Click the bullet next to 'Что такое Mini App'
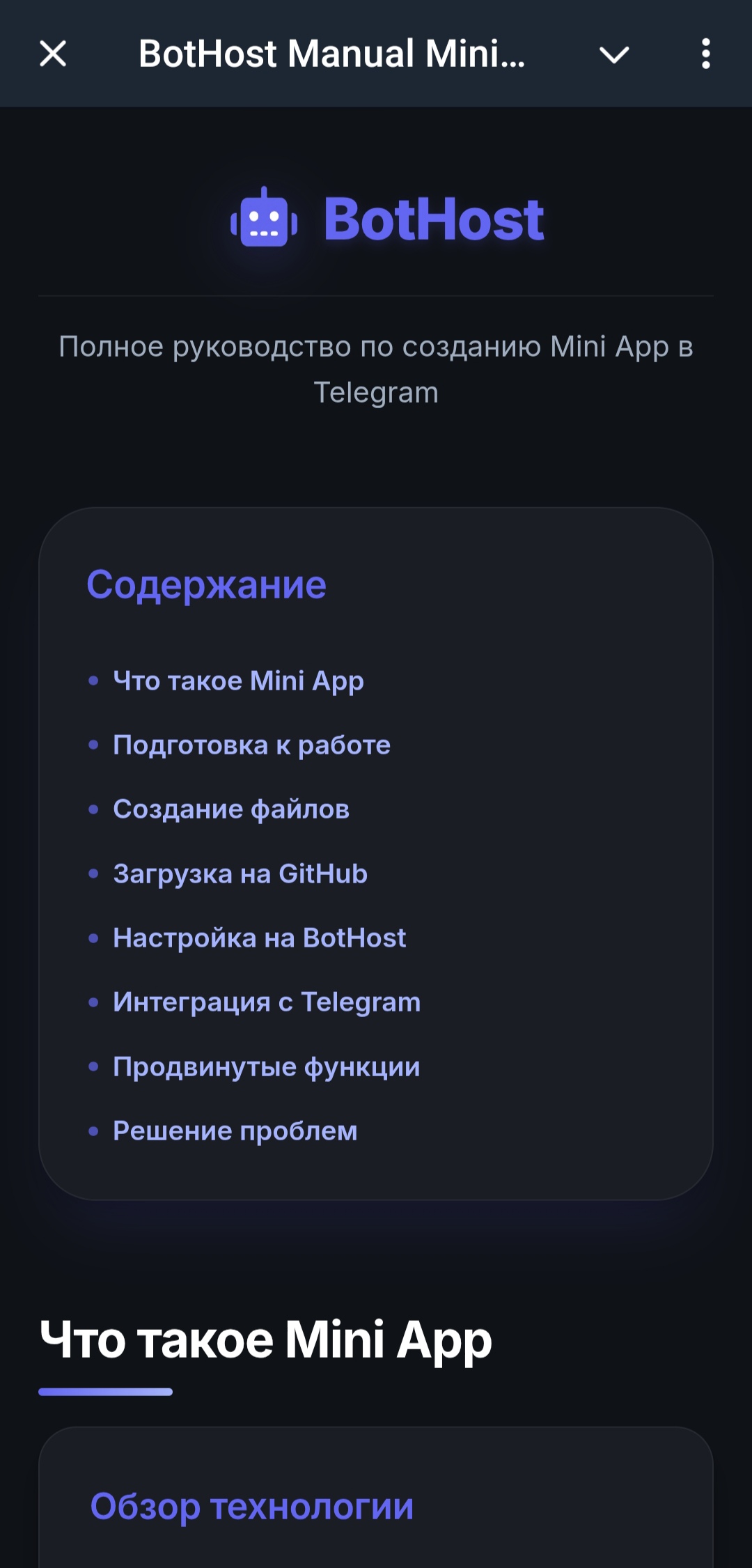The width and height of the screenshot is (752, 1568). click(x=93, y=681)
